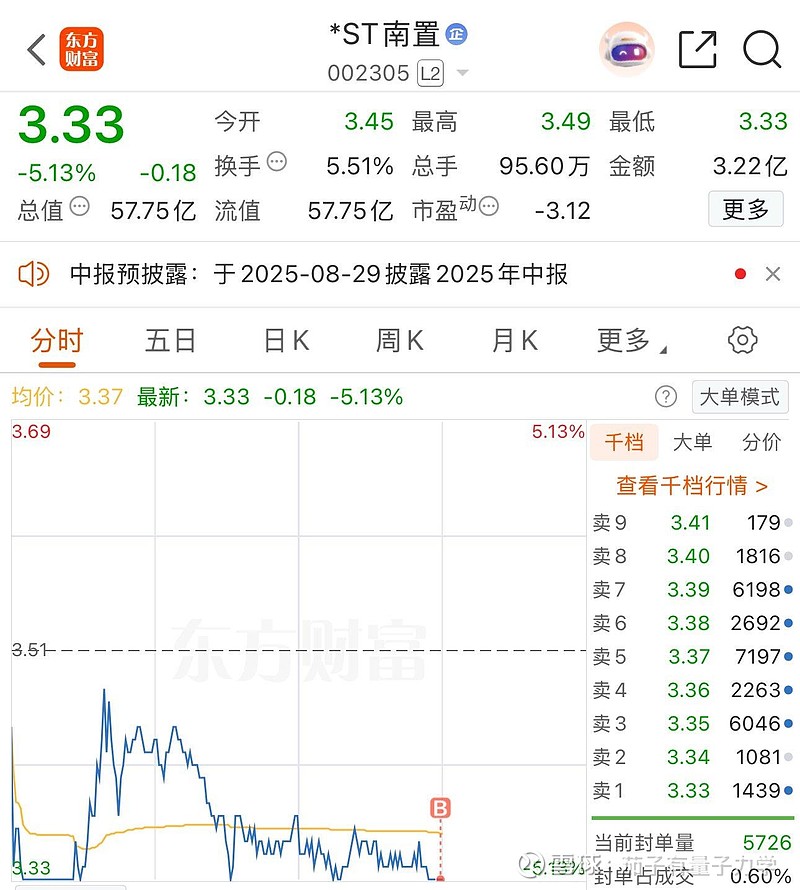This screenshot has width=800, height=890.
Task: Enable 大单模式 mode
Action: (740, 397)
